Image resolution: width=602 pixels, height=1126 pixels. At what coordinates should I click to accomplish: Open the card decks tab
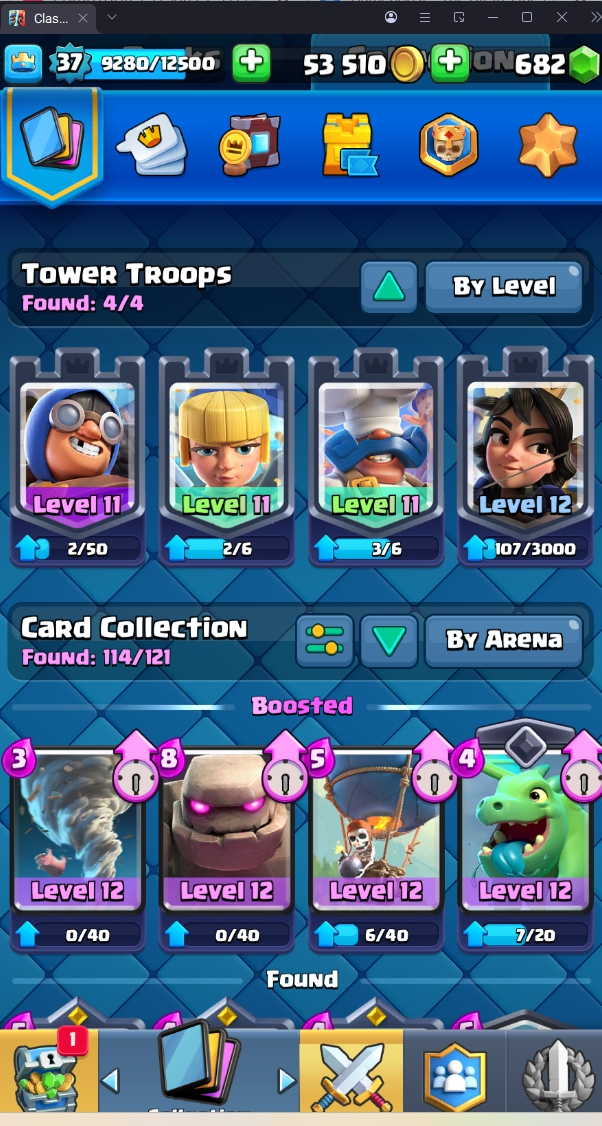coord(52,143)
